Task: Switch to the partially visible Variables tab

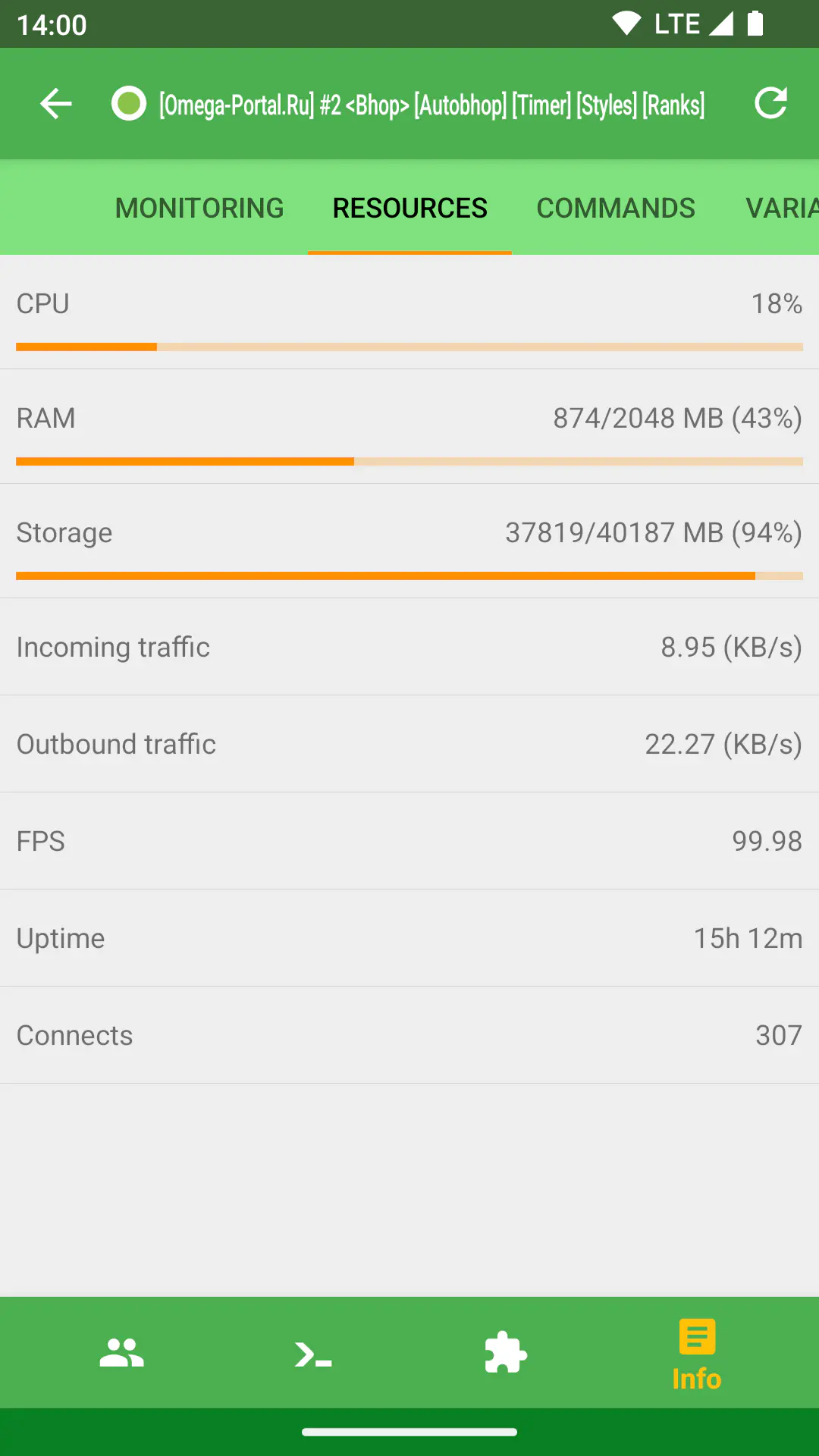Action: coord(782,208)
